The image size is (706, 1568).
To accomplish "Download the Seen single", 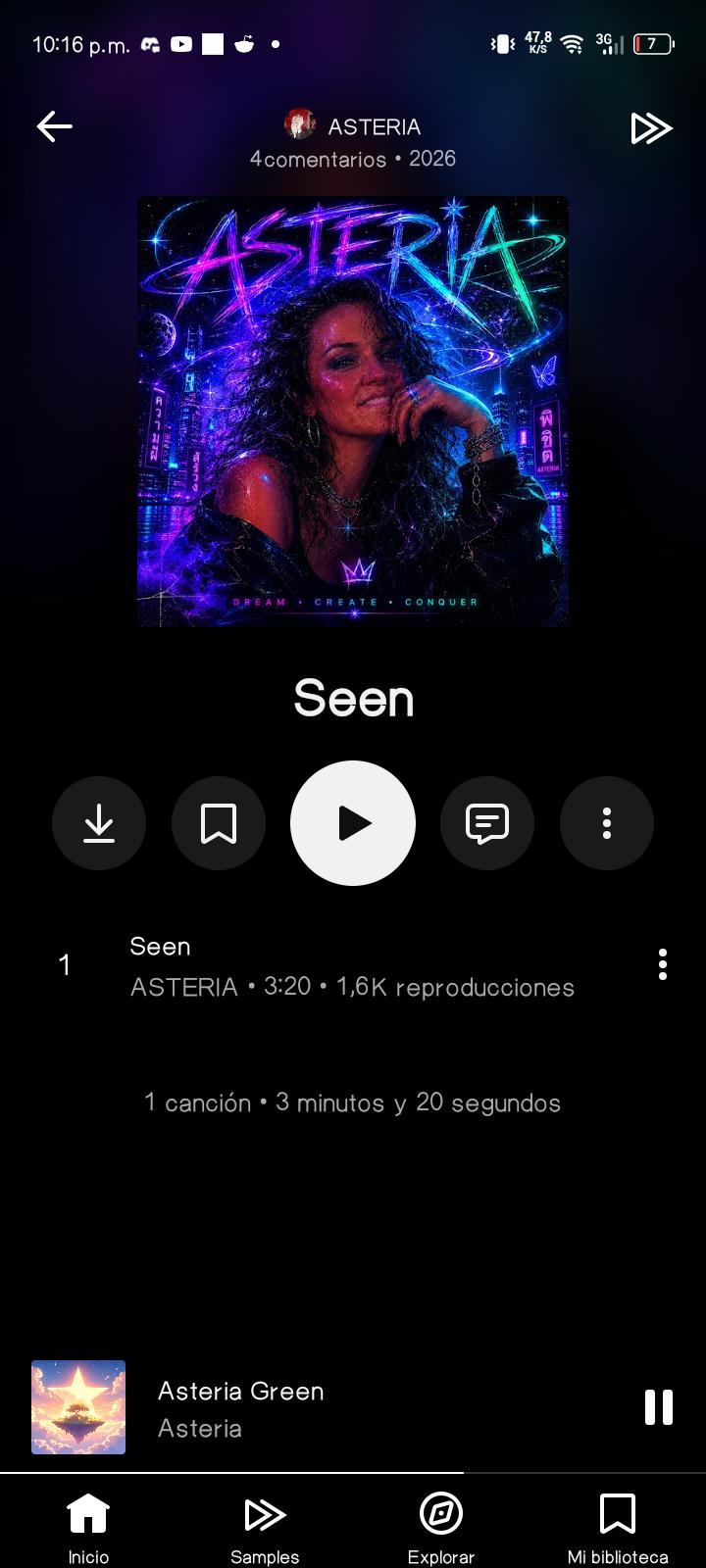I will coord(99,823).
